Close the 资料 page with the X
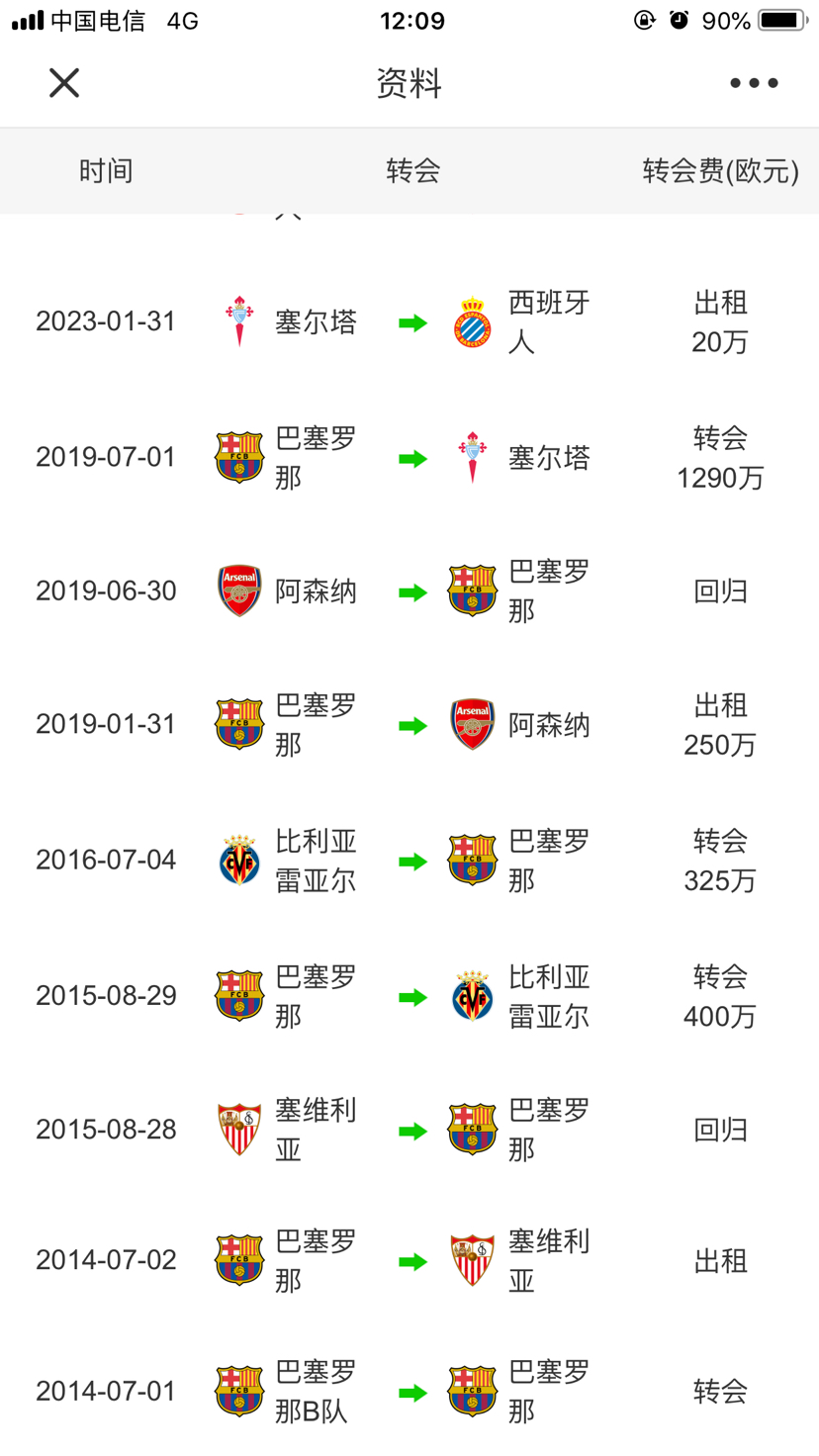This screenshot has width=819, height=1456. [64, 83]
